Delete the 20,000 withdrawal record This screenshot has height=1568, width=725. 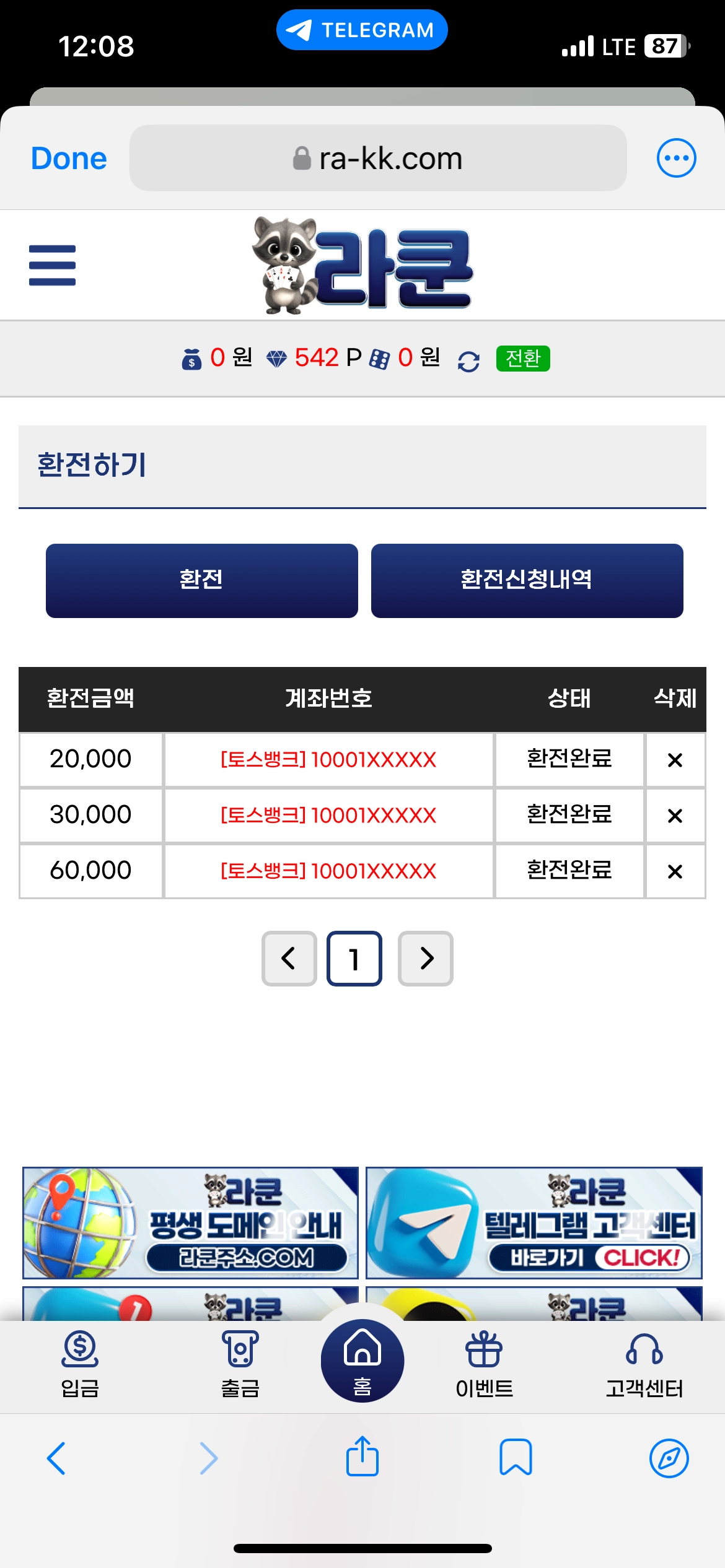675,760
